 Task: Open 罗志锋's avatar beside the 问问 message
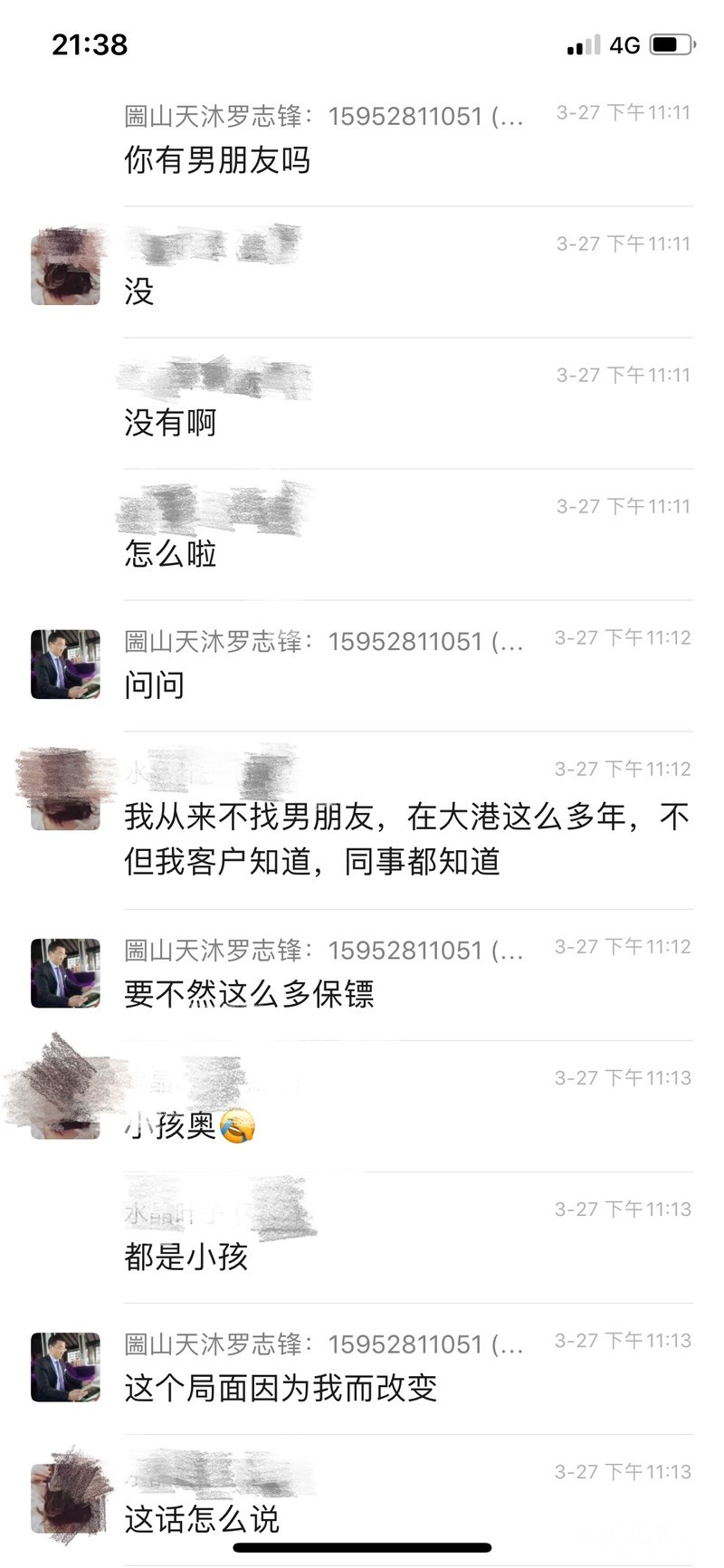(x=65, y=664)
